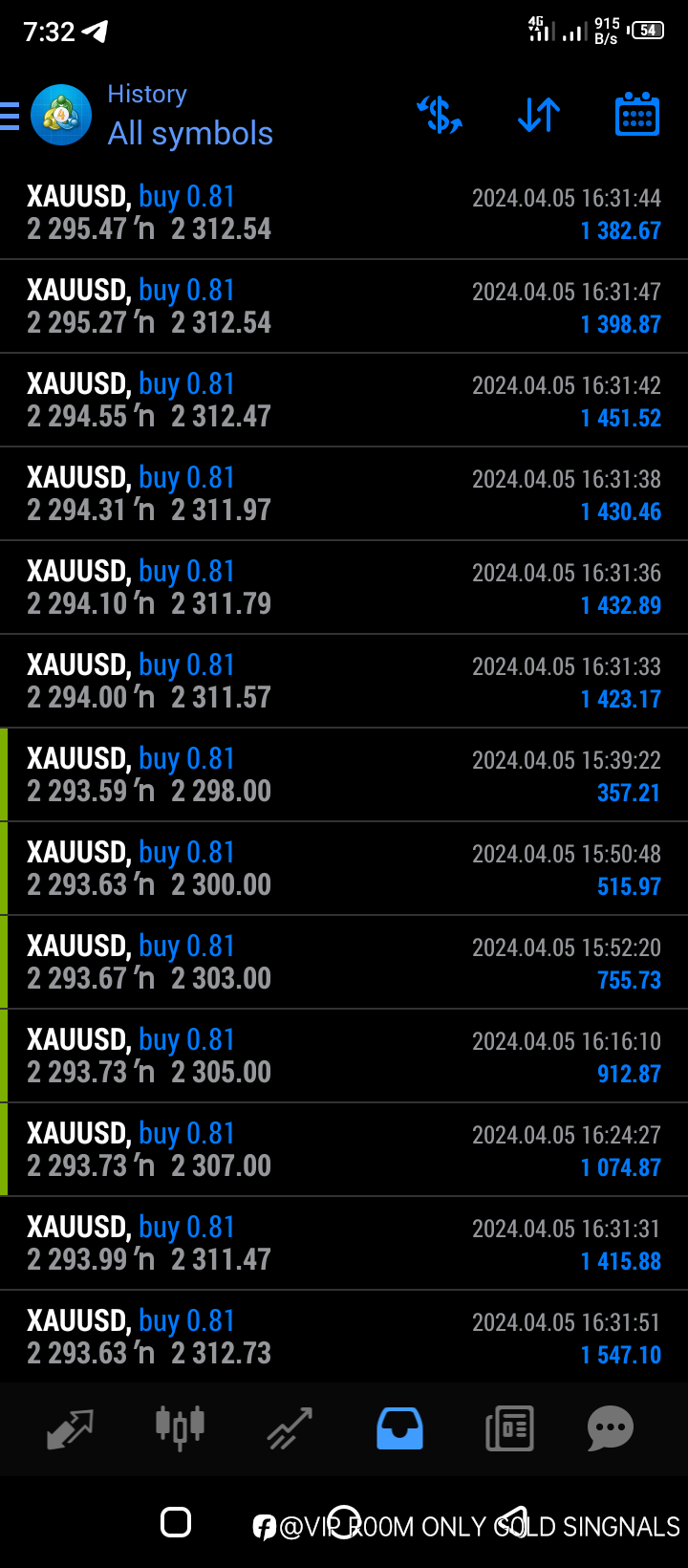
Task: Select the History tab
Action: pos(399,1428)
